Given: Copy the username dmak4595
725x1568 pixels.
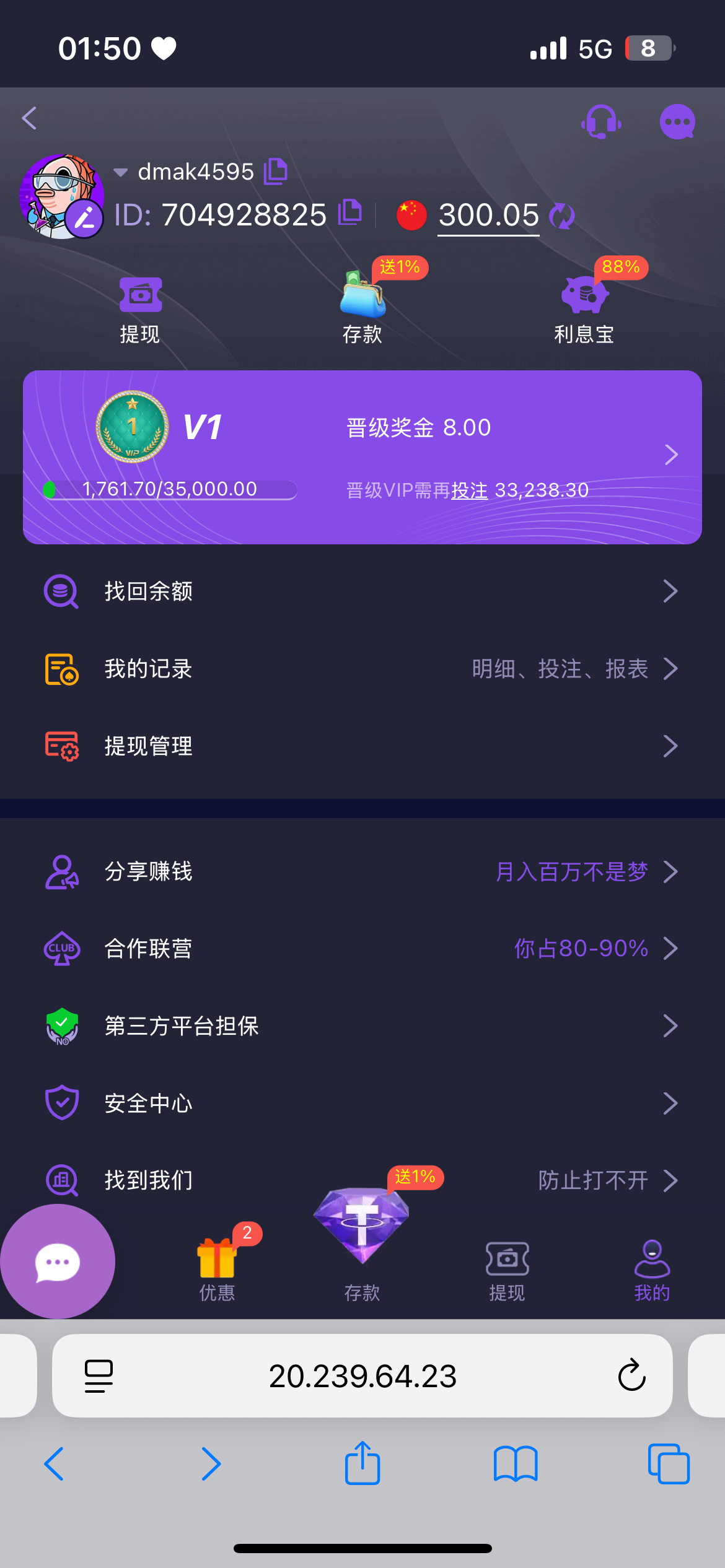Looking at the screenshot, I should tap(276, 172).
